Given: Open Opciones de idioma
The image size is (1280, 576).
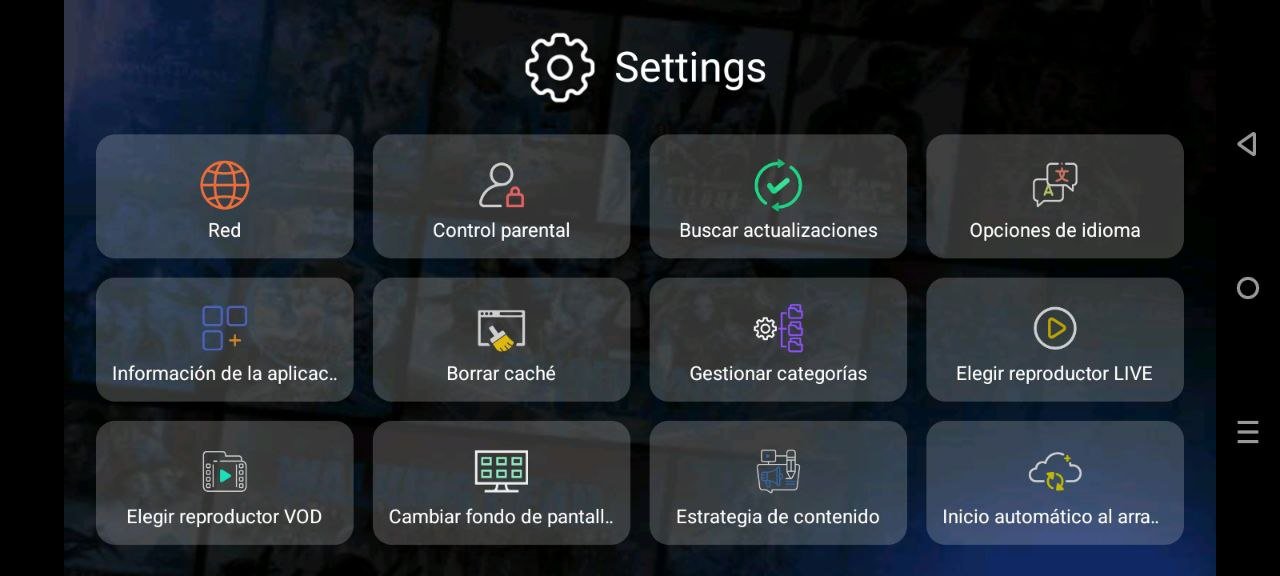Looking at the screenshot, I should point(1054,197).
